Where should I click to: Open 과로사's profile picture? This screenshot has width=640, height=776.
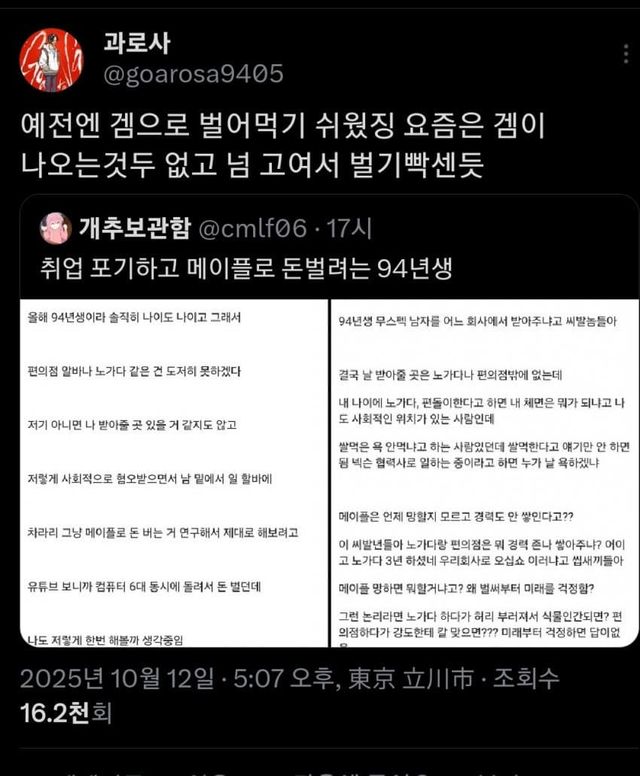tap(50, 59)
